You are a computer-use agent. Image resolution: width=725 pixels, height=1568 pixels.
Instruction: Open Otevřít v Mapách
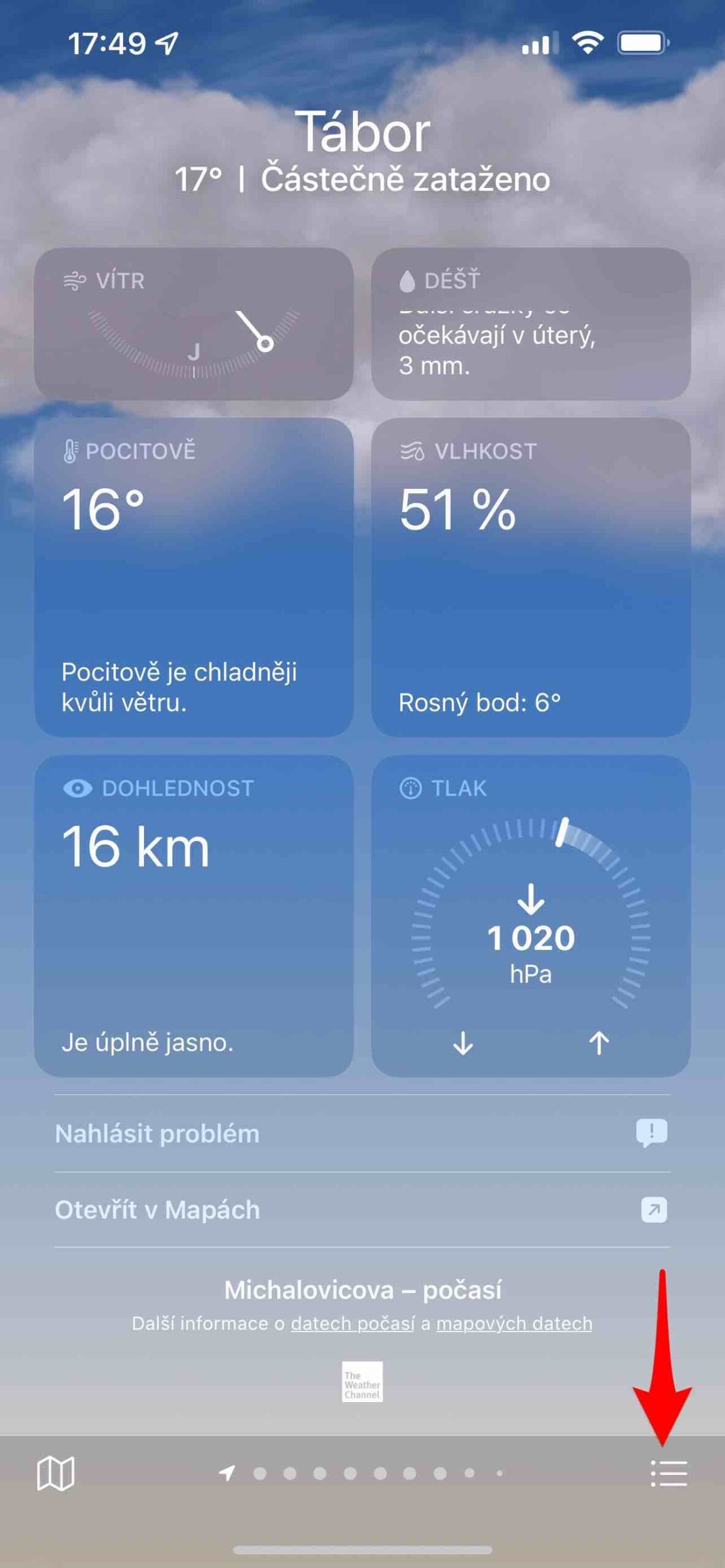coord(159,1210)
